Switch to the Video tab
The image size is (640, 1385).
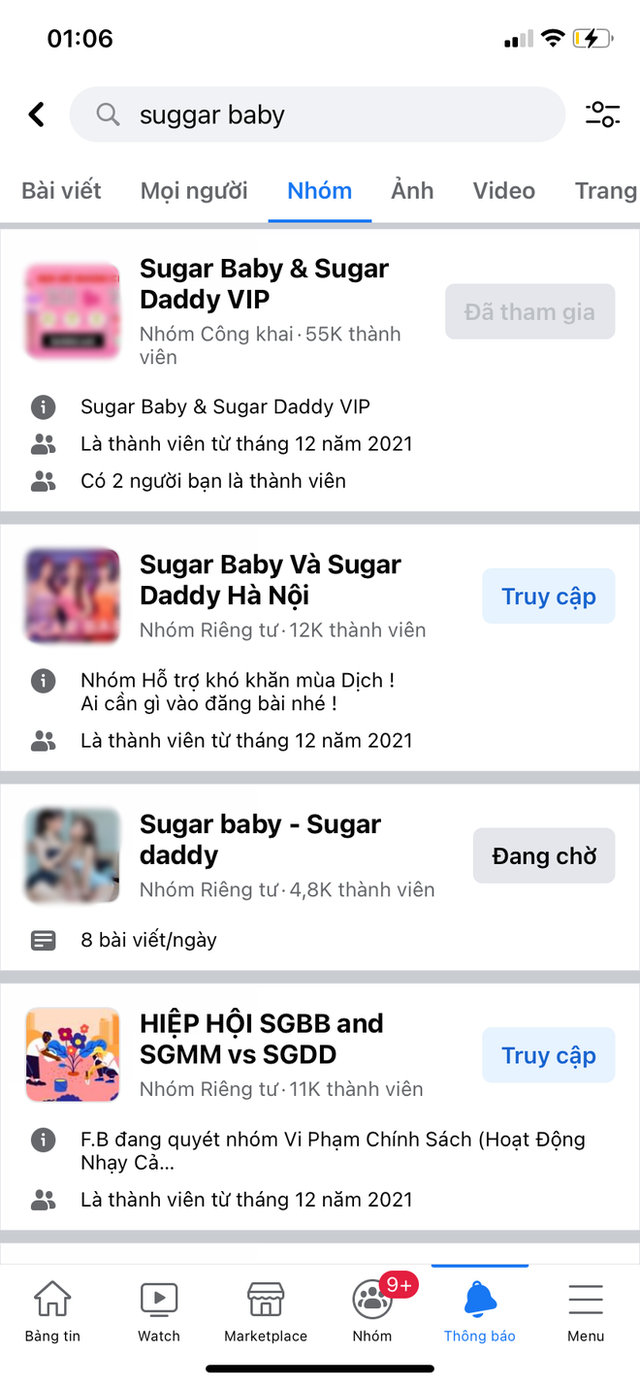(504, 190)
